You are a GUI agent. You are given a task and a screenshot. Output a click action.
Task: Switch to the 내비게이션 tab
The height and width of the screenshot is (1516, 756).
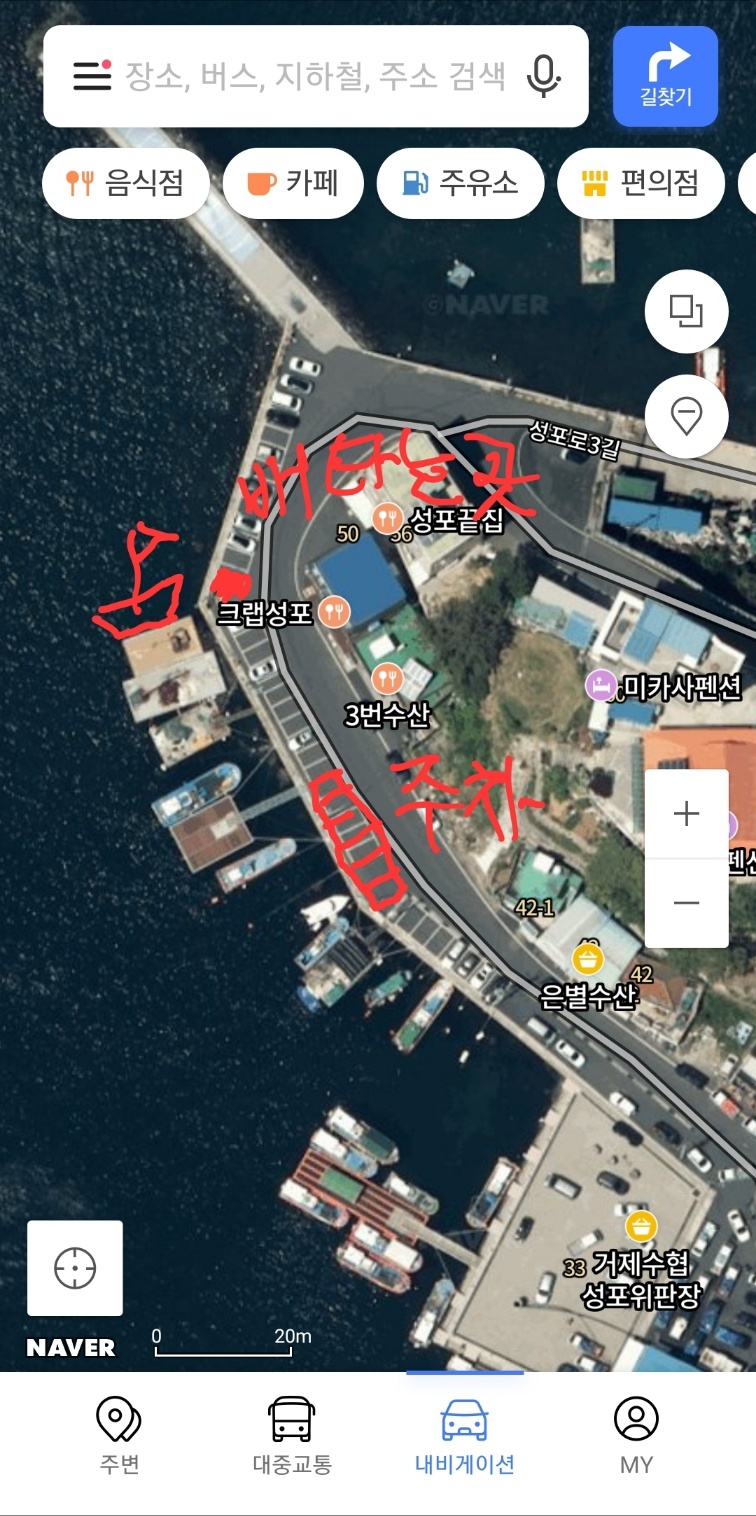pyautogui.click(x=464, y=1436)
